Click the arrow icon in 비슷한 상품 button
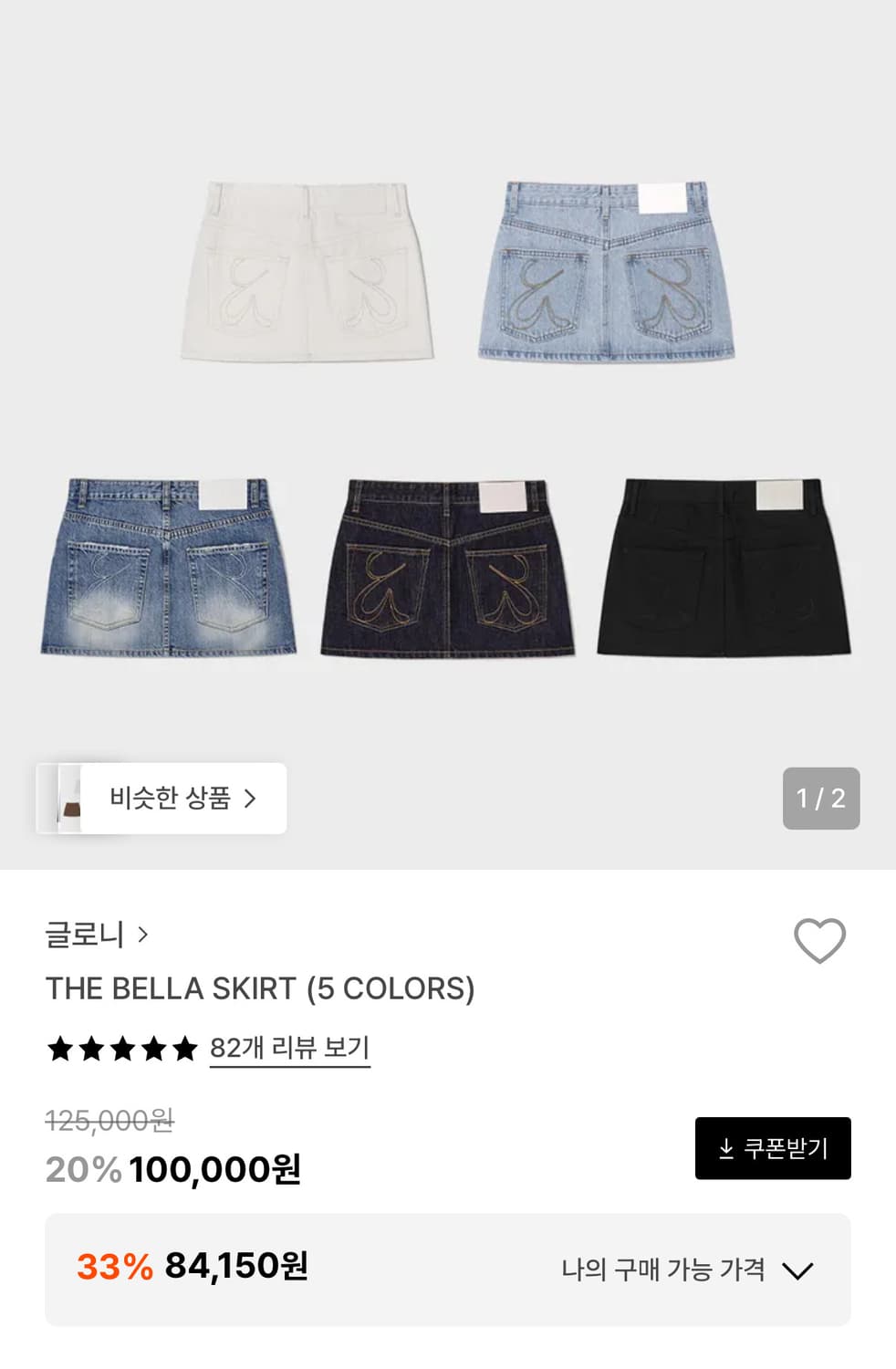 click(251, 799)
